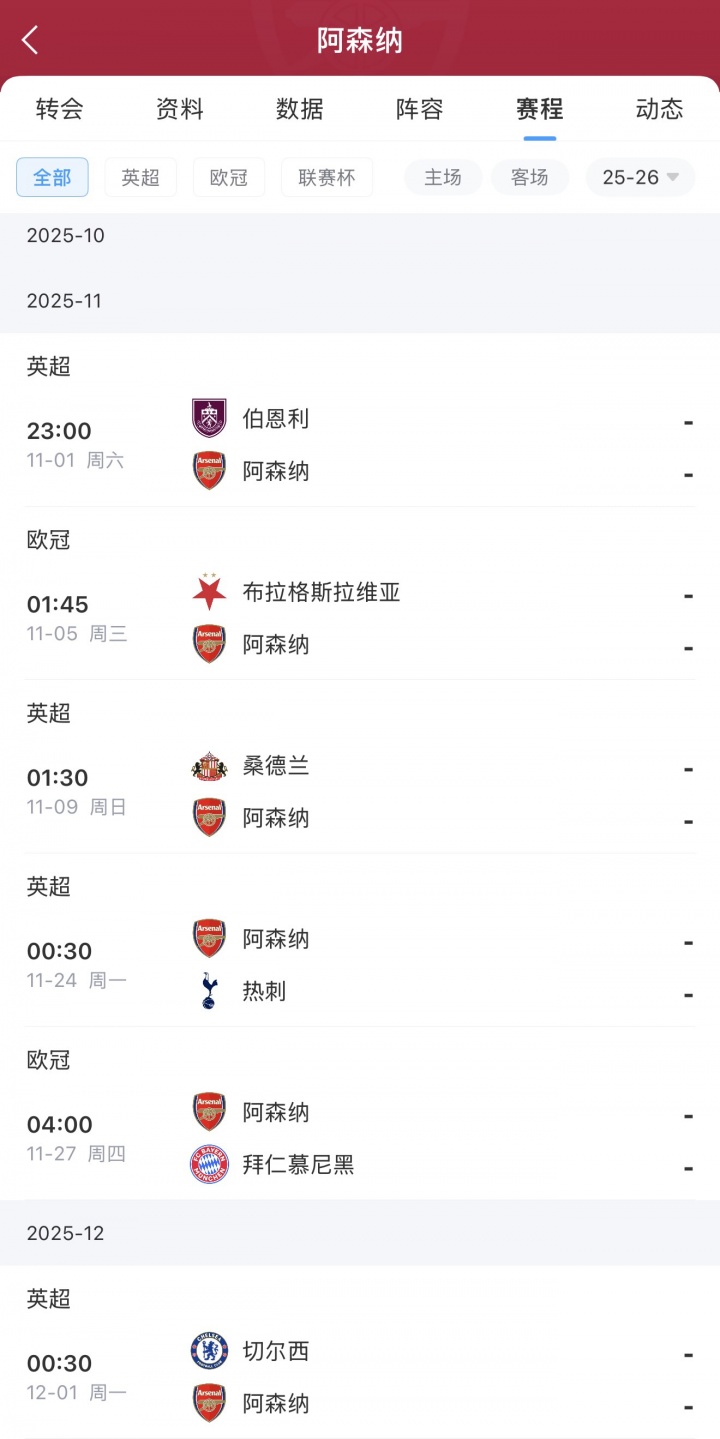Image resolution: width=720 pixels, height=1439 pixels.
Task: Open the 布拉格斯拉维亚 vs 阿森纳 match
Action: (360, 618)
